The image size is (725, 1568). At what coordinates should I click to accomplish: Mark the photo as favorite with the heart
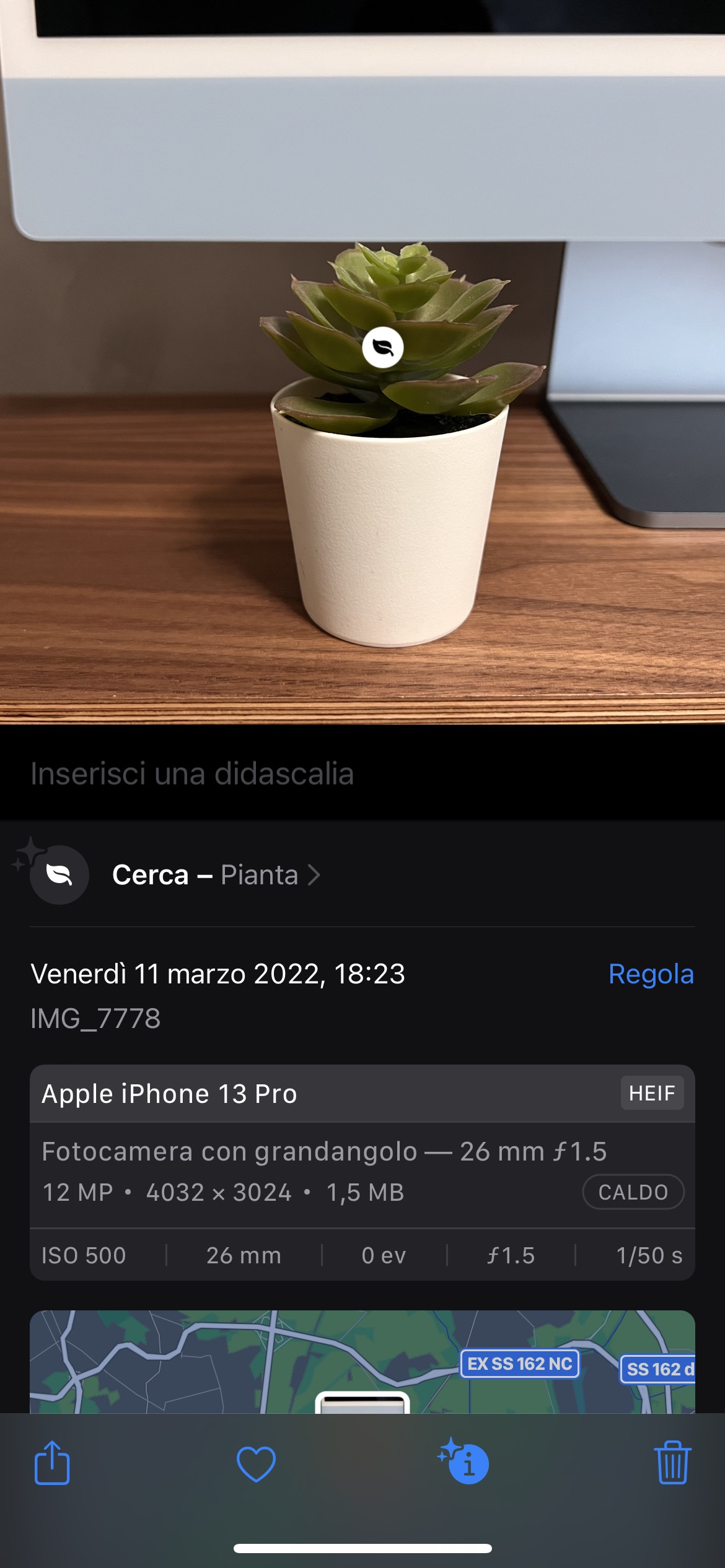coord(256,1464)
